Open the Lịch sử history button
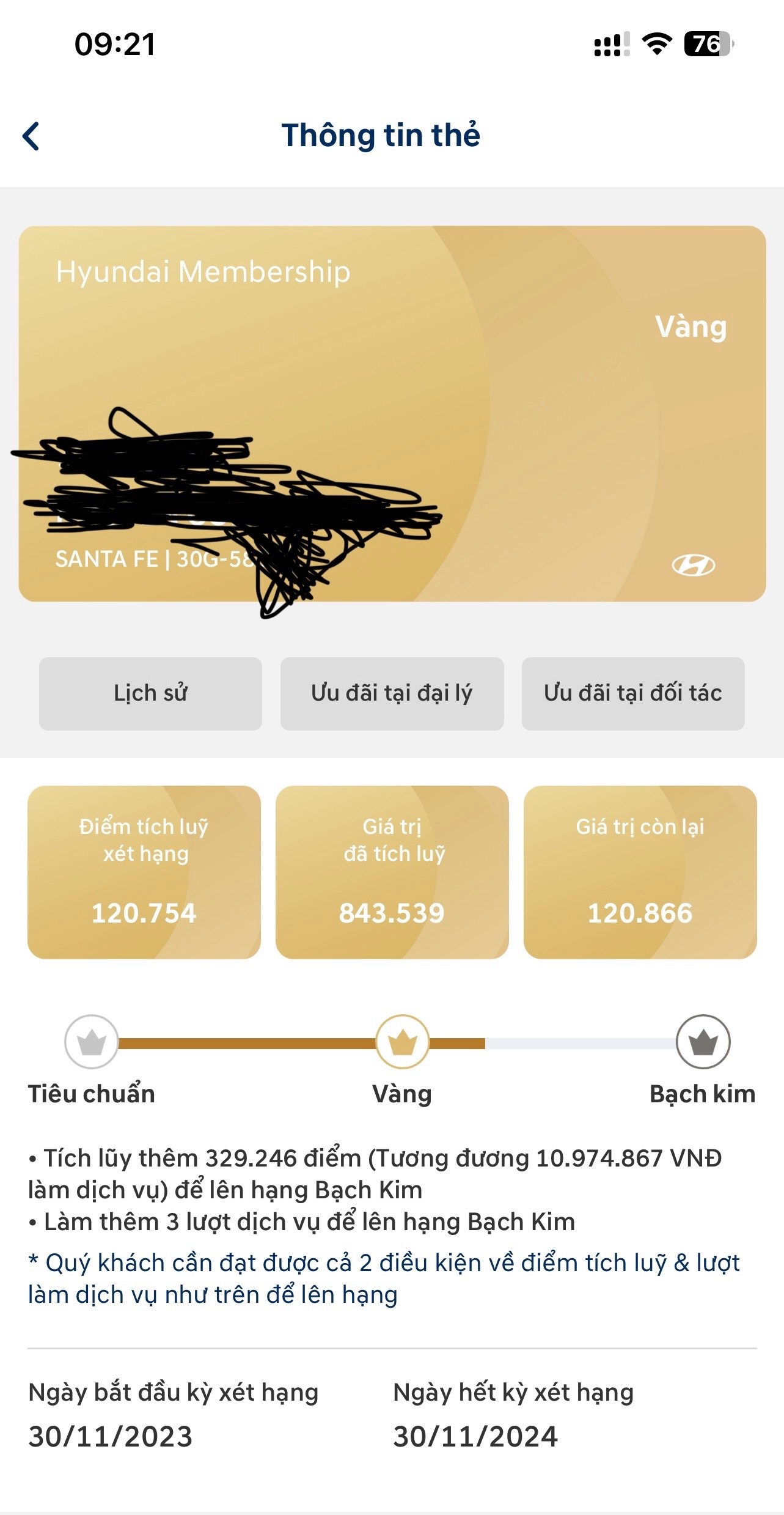This screenshot has width=784, height=1515. point(150,693)
